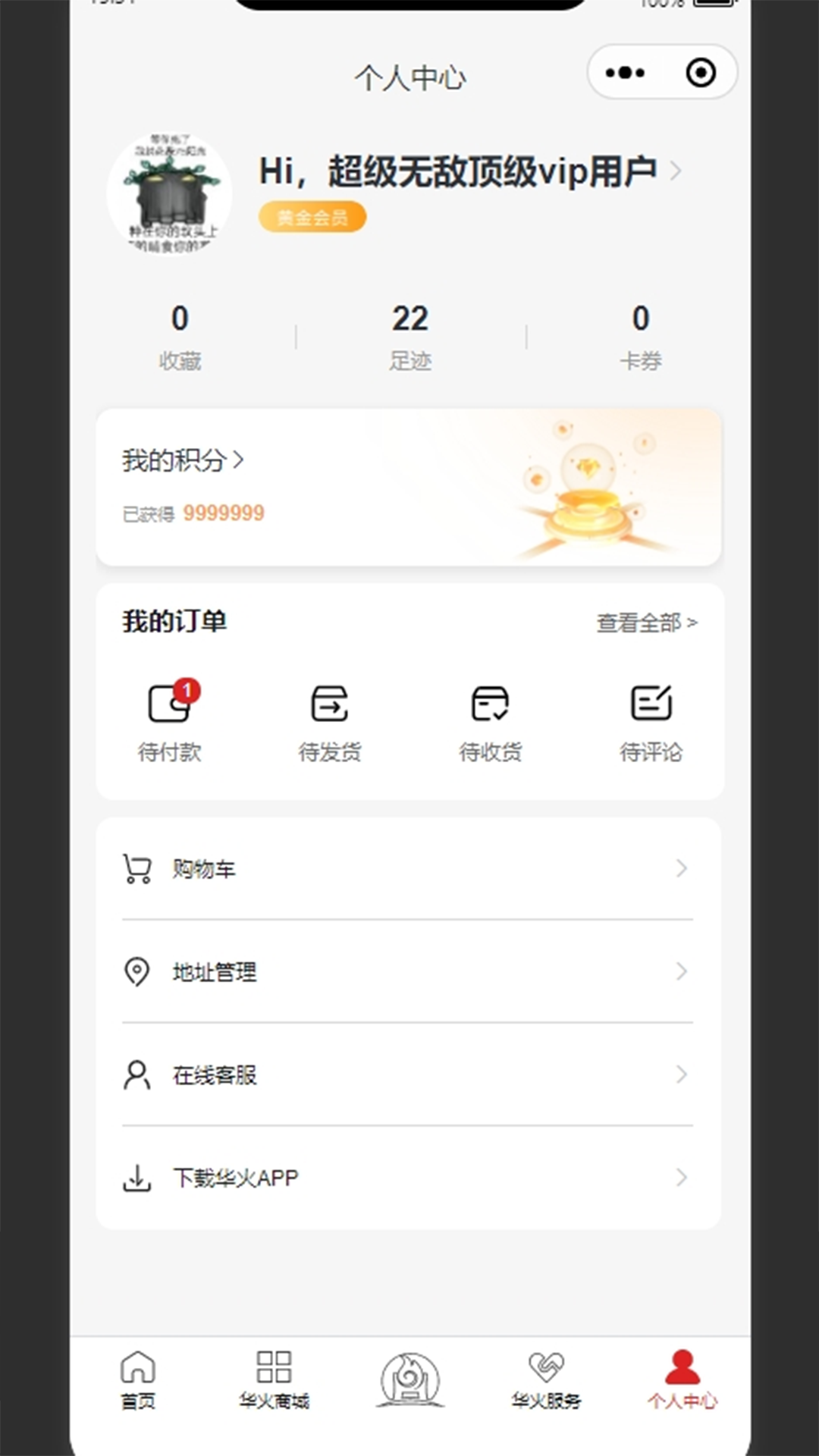Open the 在线客服 customer service icon
819x1456 pixels.
point(137,1074)
